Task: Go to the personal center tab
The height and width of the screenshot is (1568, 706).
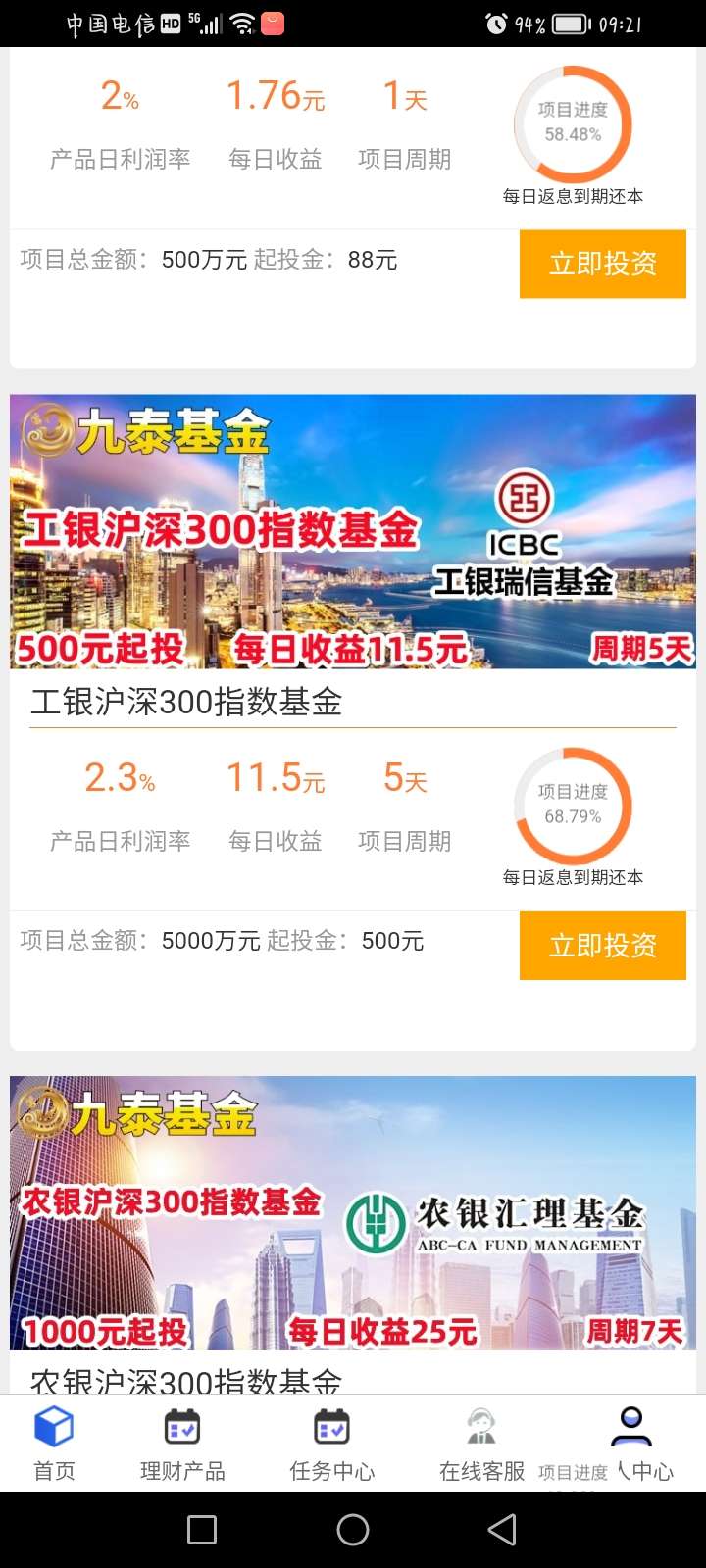Action: coord(631,1444)
